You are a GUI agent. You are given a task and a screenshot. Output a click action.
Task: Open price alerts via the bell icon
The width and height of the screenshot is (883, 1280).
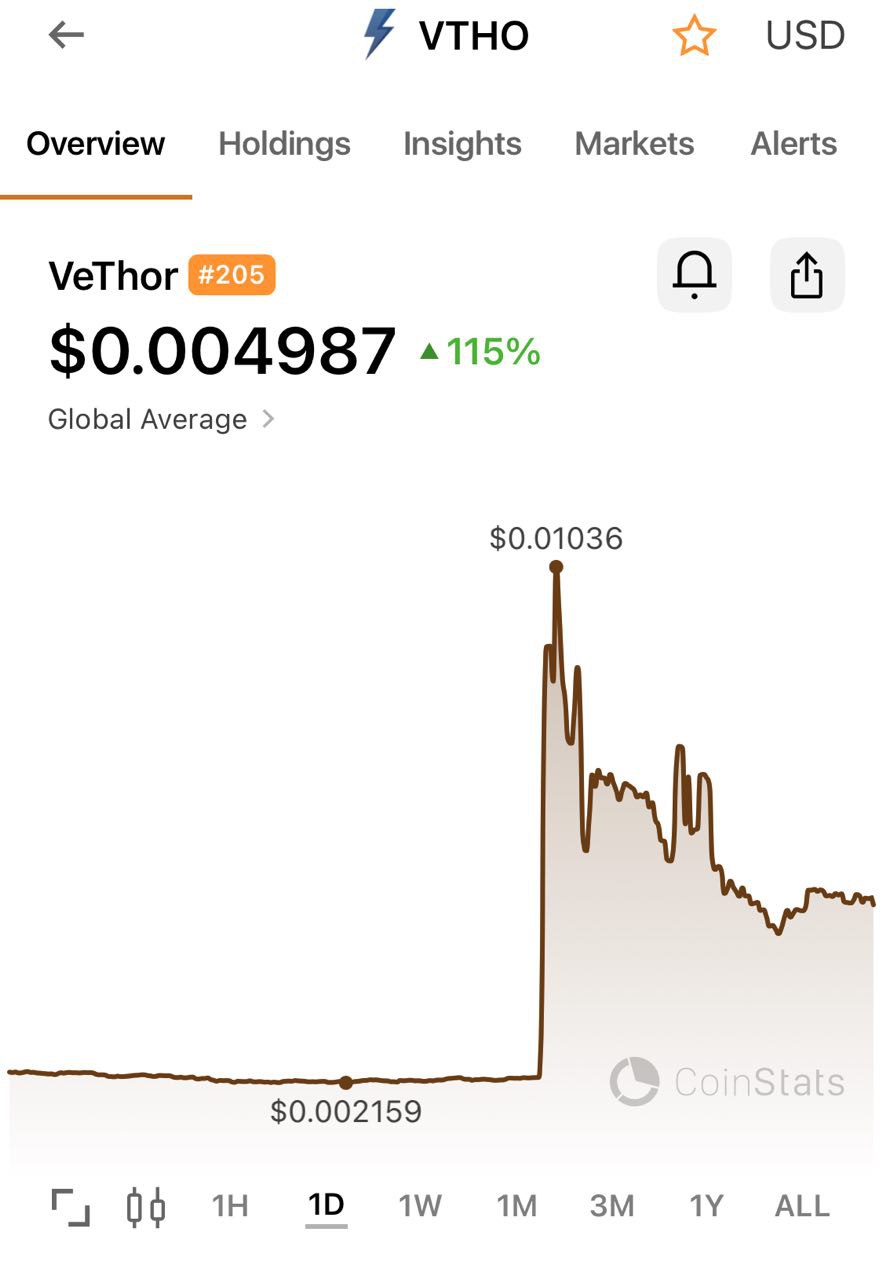[694, 275]
